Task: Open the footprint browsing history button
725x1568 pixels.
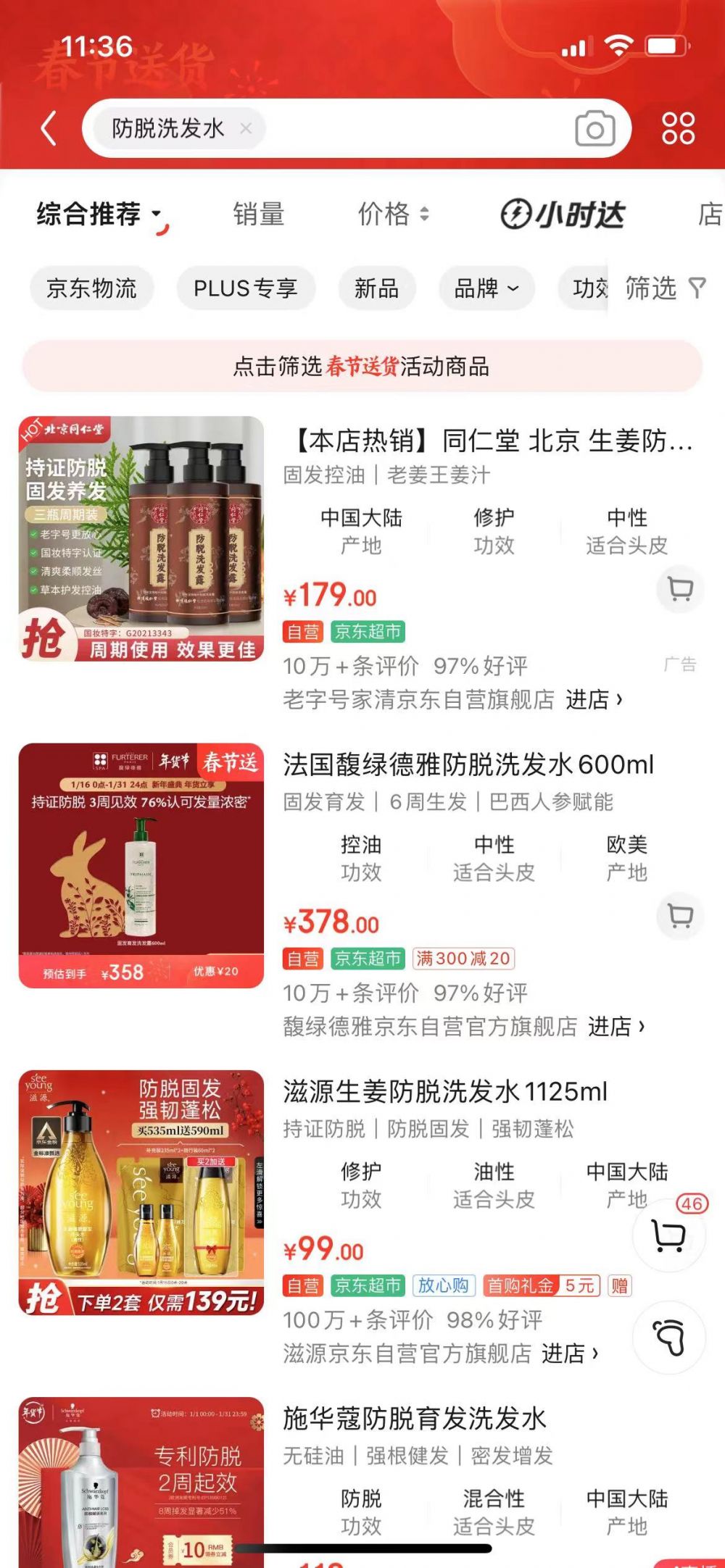Action: click(669, 1338)
